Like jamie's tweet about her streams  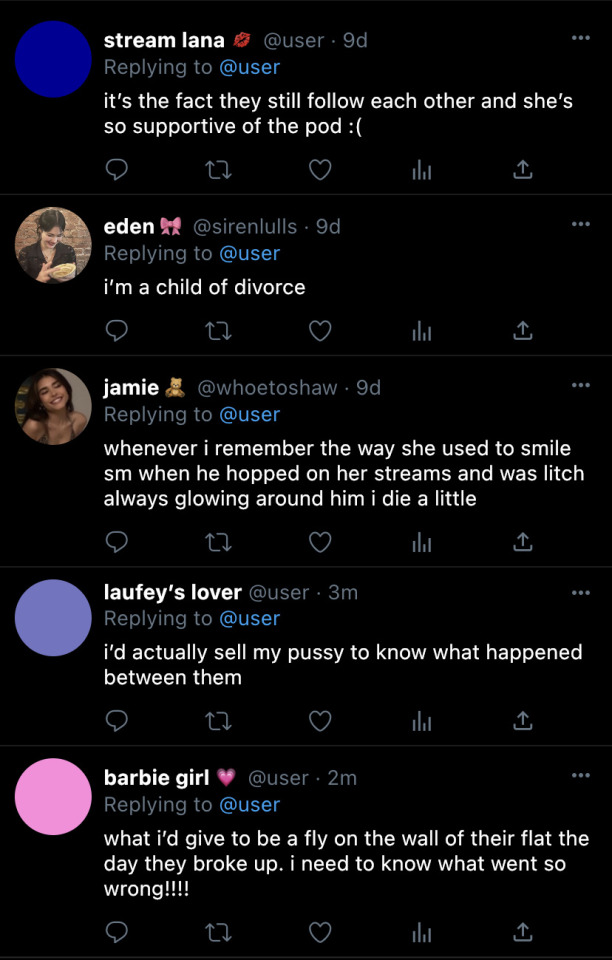click(319, 542)
